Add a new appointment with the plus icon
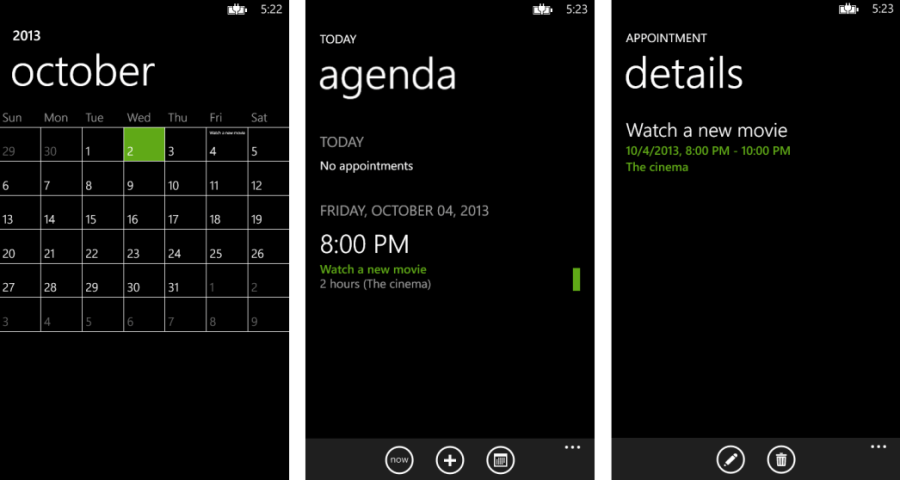The height and width of the screenshot is (480, 900). coord(450,460)
